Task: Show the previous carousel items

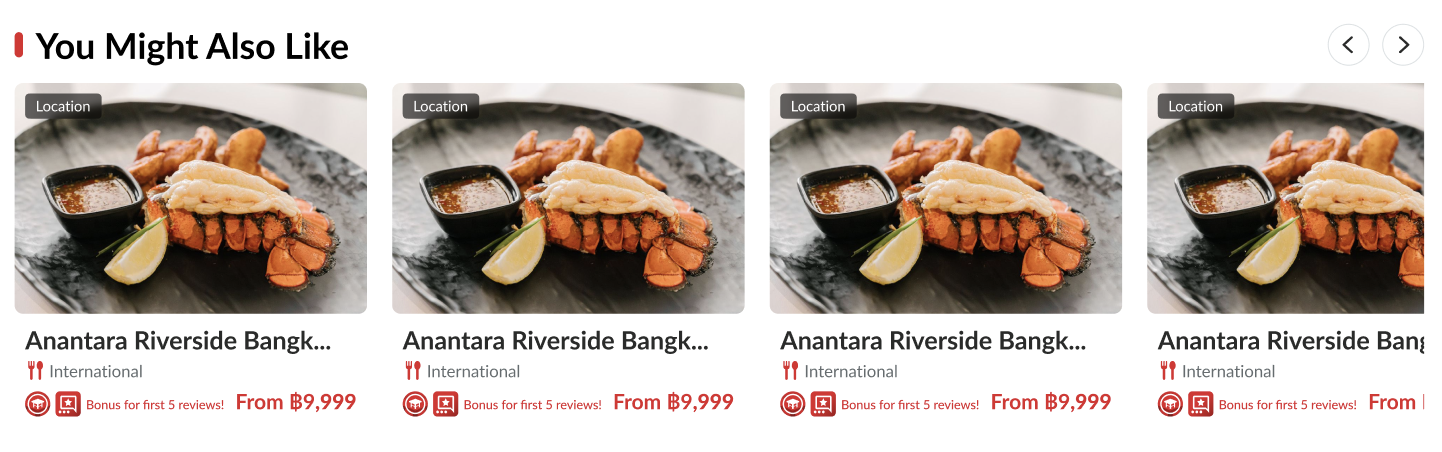Action: [x=1348, y=45]
